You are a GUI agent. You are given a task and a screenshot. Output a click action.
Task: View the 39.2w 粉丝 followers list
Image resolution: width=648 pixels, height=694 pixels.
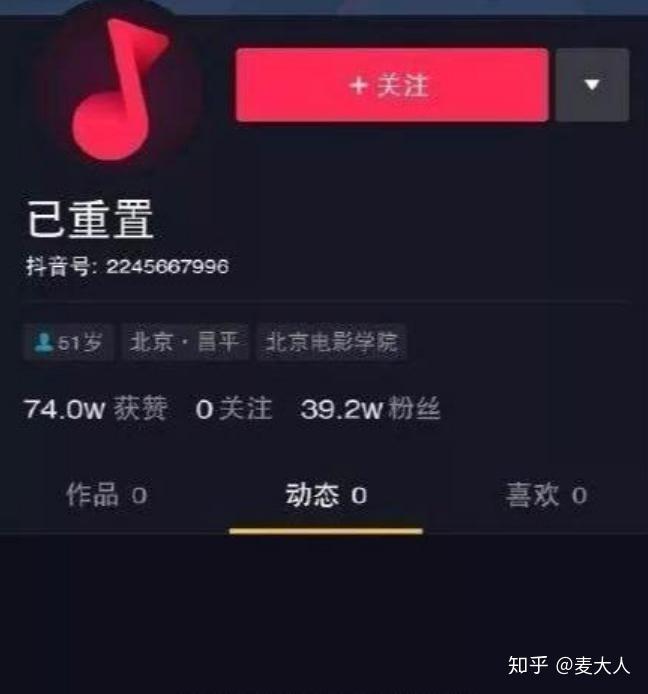pos(370,408)
